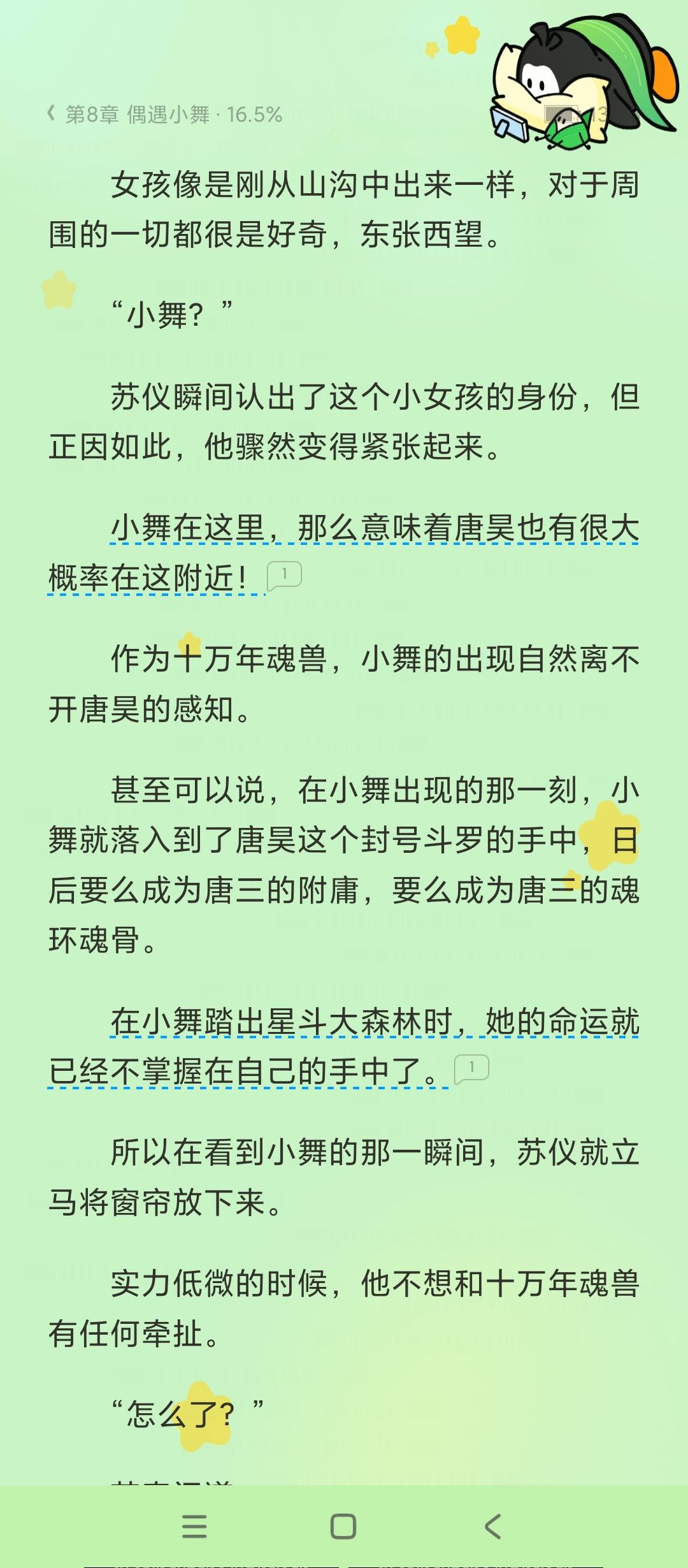Tap the system back button
Viewport: 688px width, 1568px height.
coord(492,1527)
